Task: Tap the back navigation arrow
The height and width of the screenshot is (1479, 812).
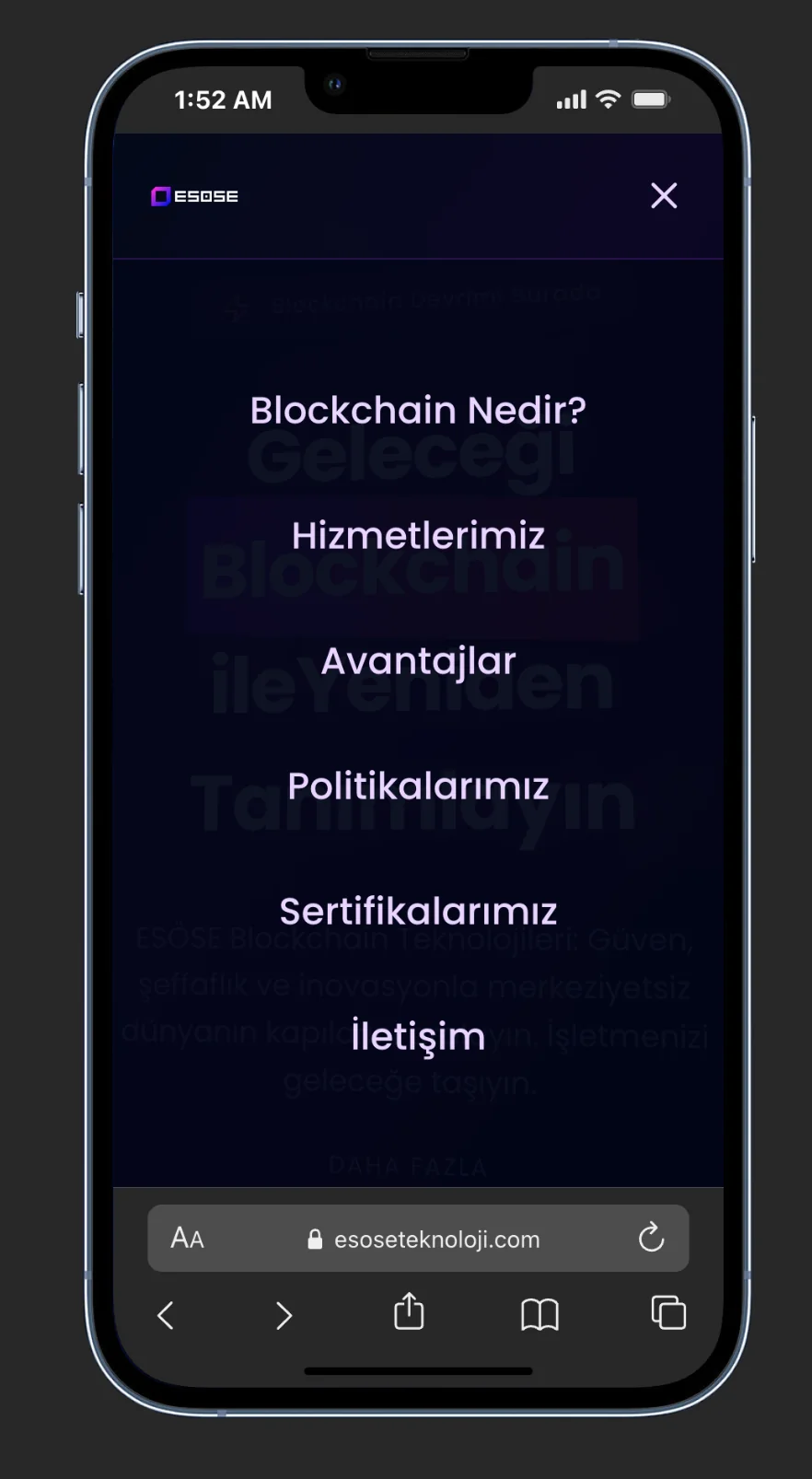Action: point(165,1316)
